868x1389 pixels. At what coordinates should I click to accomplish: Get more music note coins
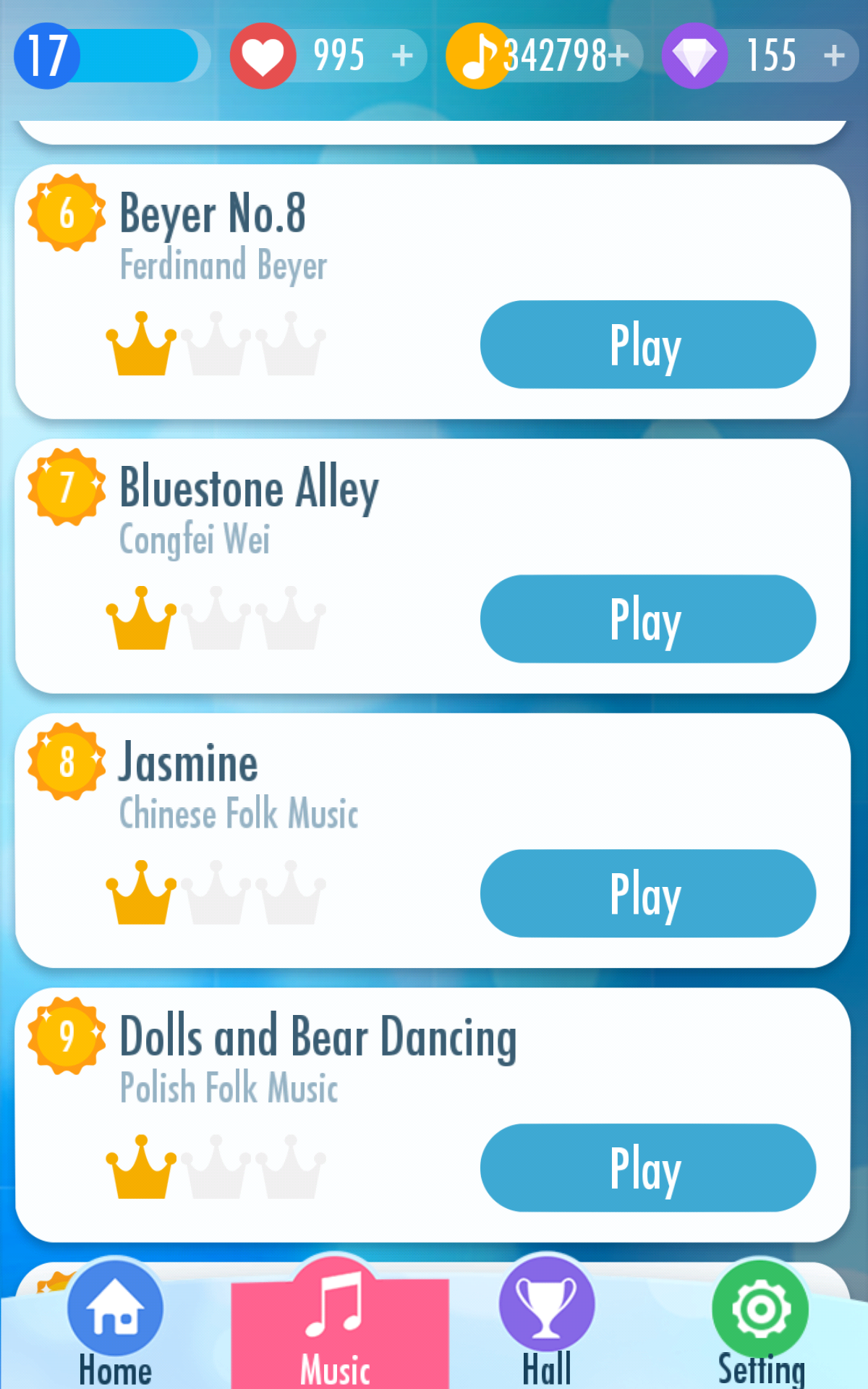click(618, 56)
